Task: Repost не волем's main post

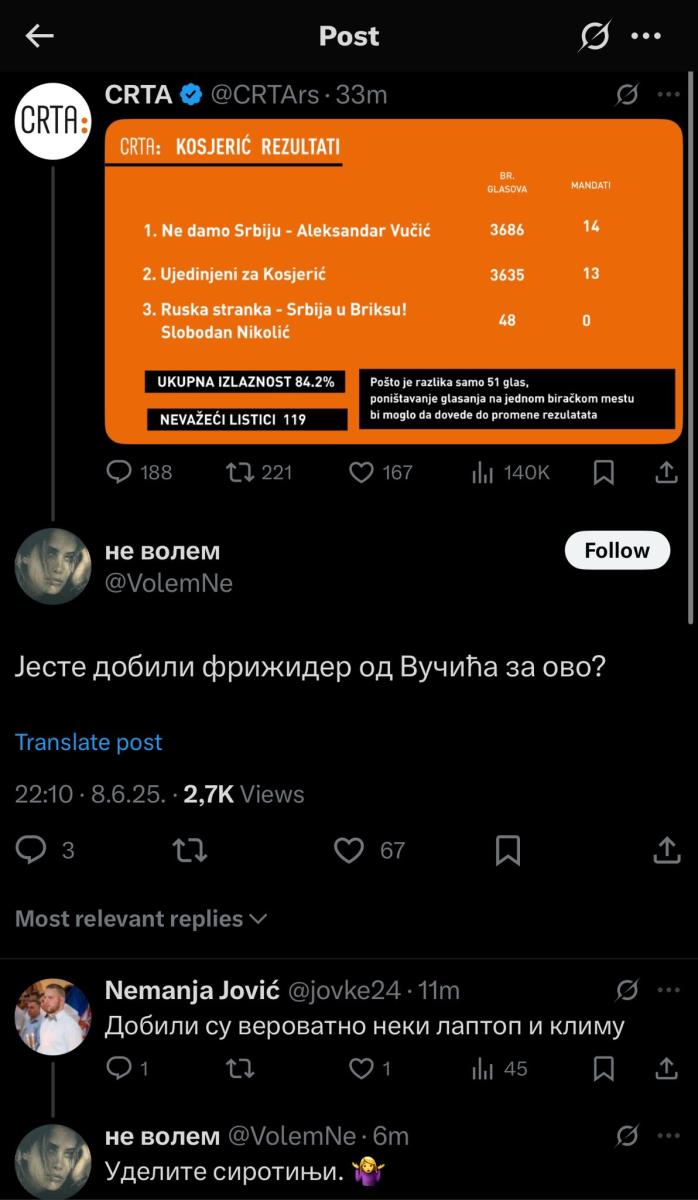Action: (x=189, y=850)
